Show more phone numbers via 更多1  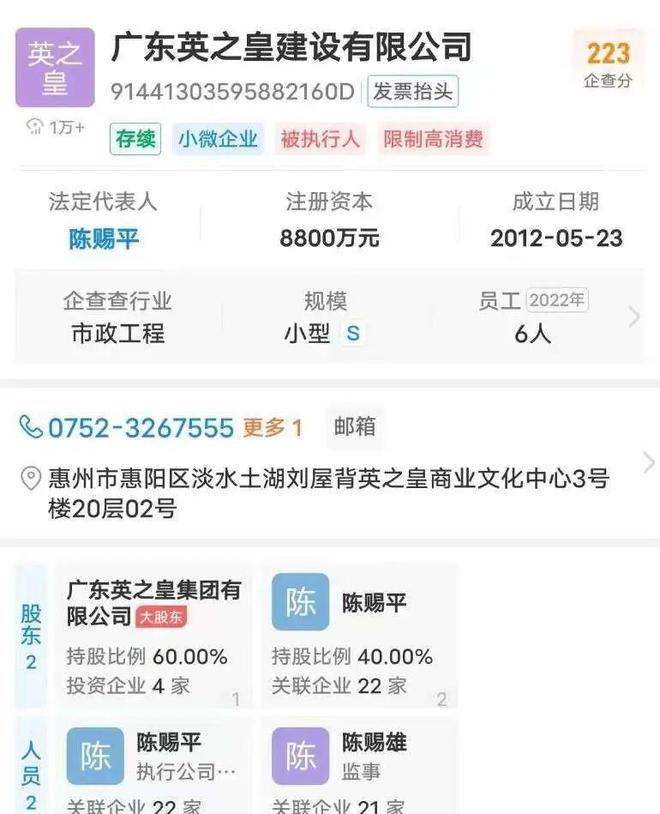pyautogui.click(x=272, y=428)
